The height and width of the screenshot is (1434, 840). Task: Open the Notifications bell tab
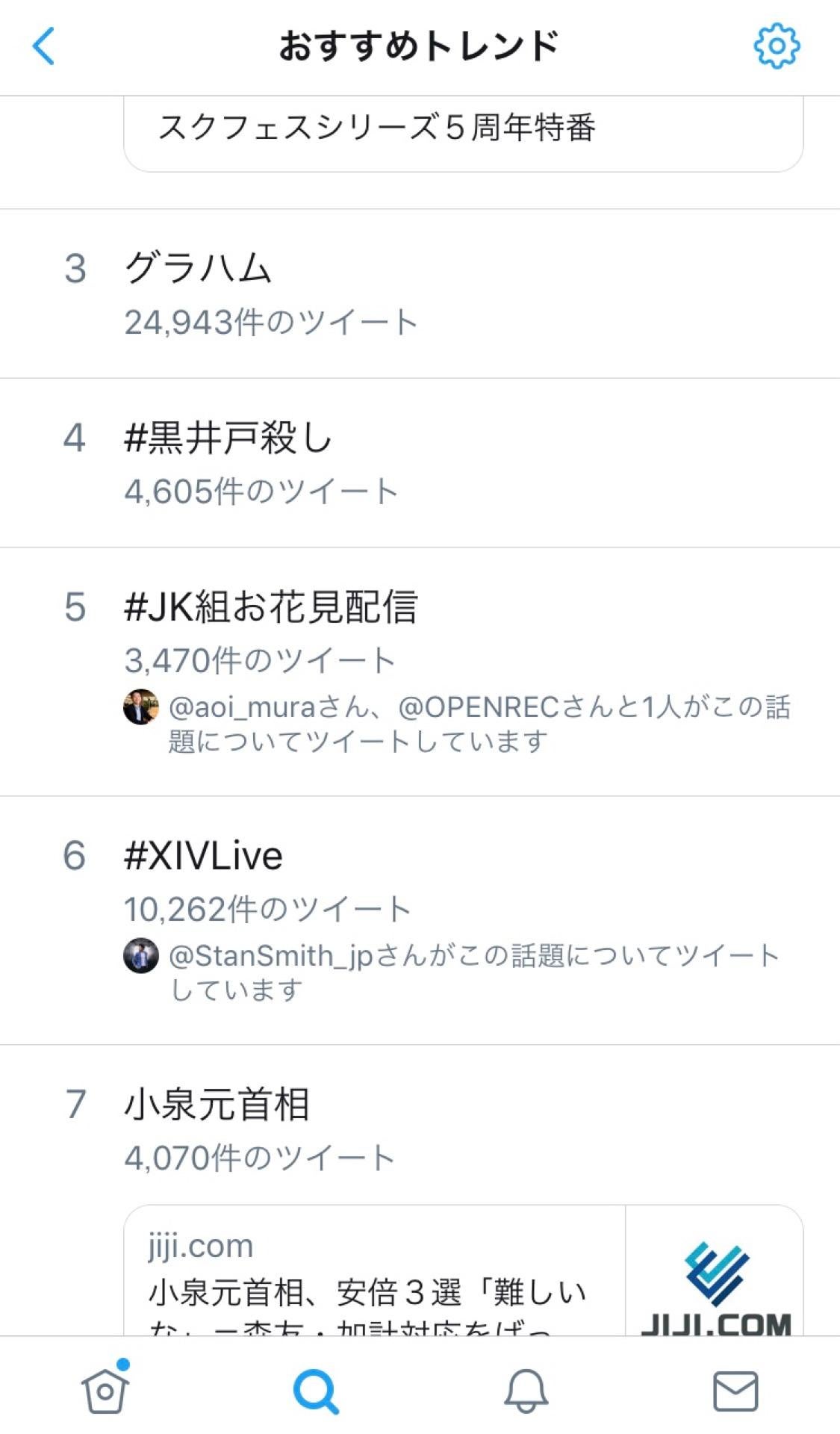coord(526,1390)
